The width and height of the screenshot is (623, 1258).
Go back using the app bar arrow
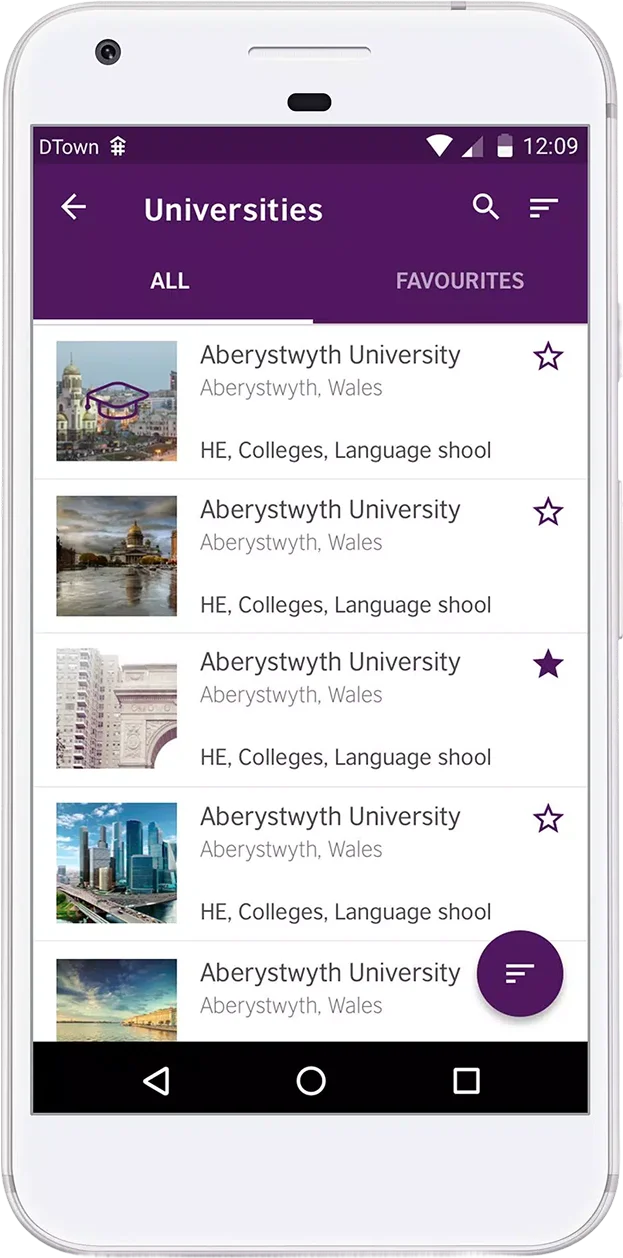tap(74, 208)
